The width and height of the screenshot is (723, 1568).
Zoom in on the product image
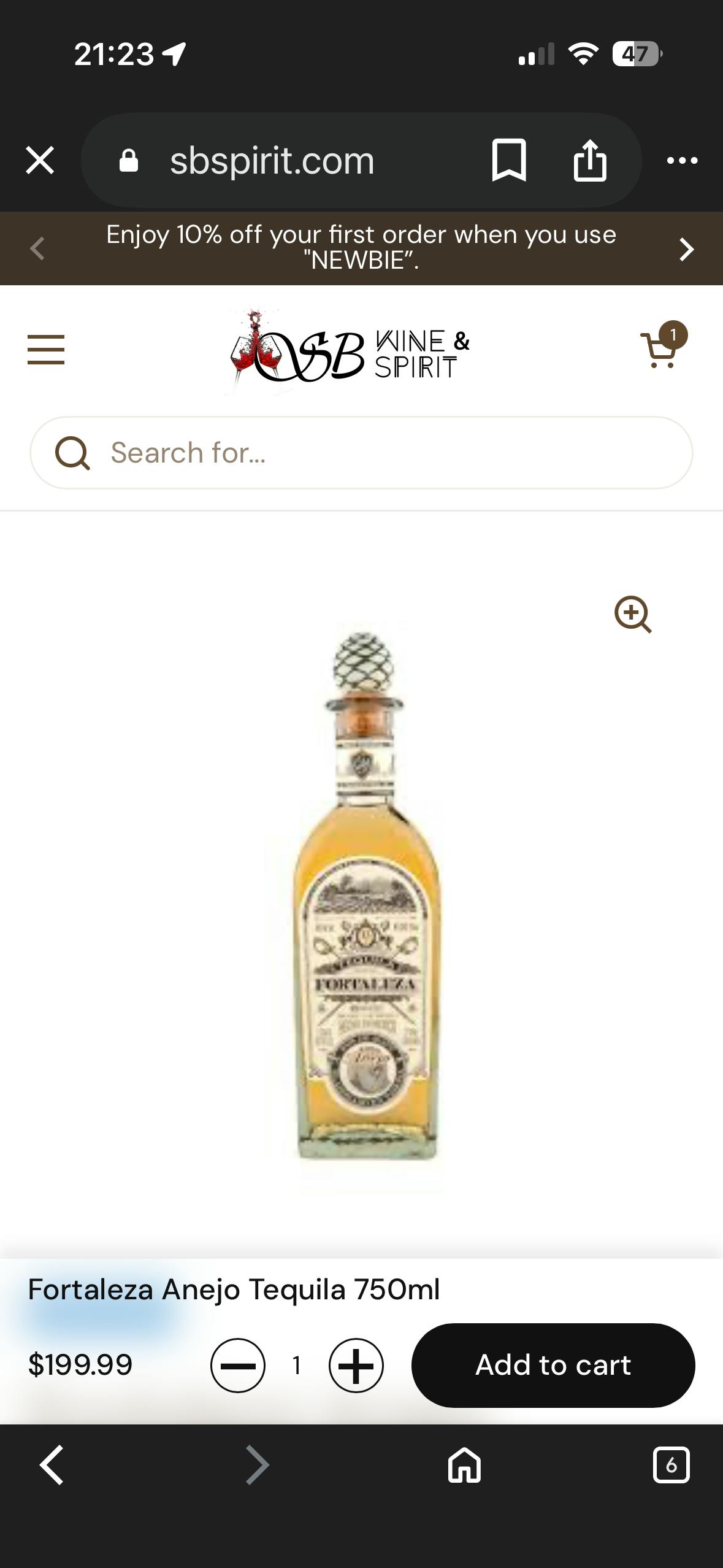click(633, 614)
